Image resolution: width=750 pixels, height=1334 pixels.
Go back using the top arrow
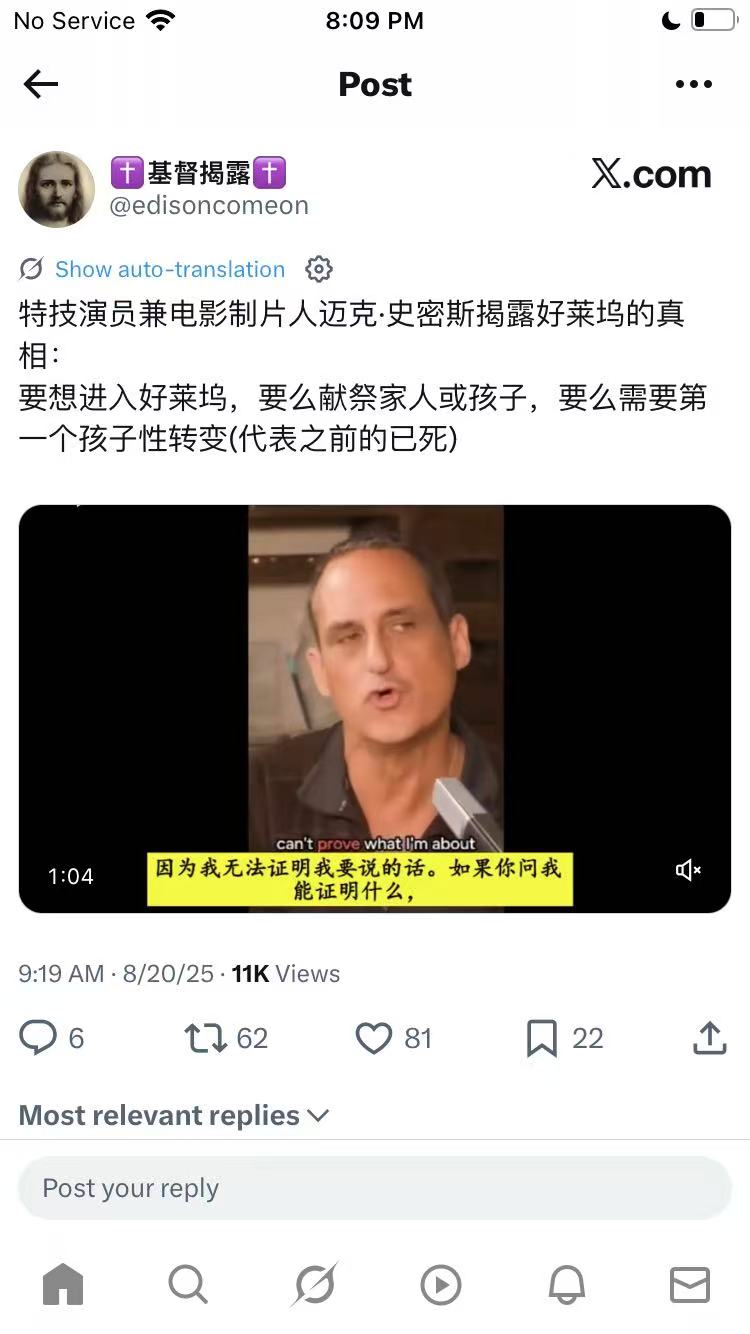[41, 85]
